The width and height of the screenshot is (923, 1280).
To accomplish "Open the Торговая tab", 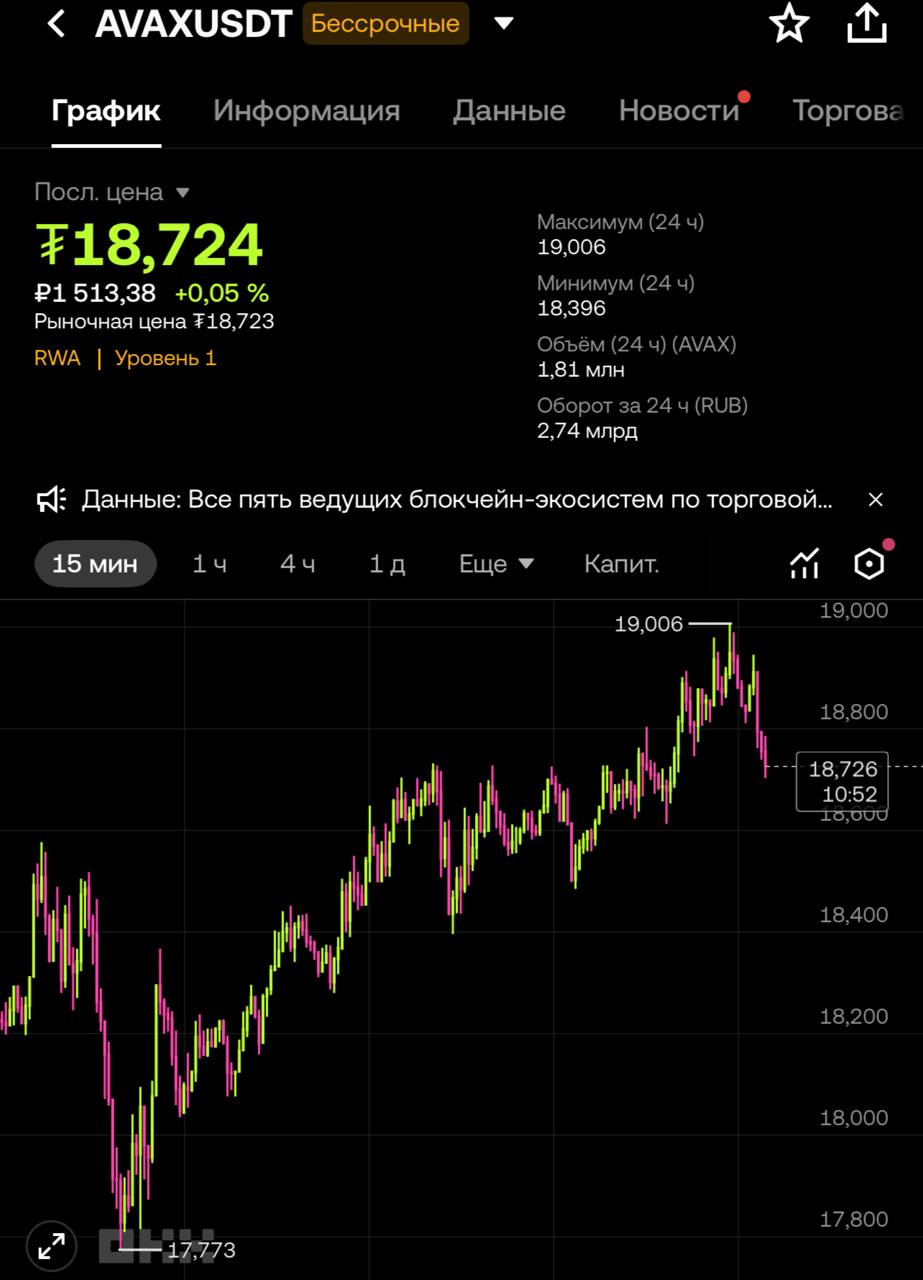I will coord(850,110).
